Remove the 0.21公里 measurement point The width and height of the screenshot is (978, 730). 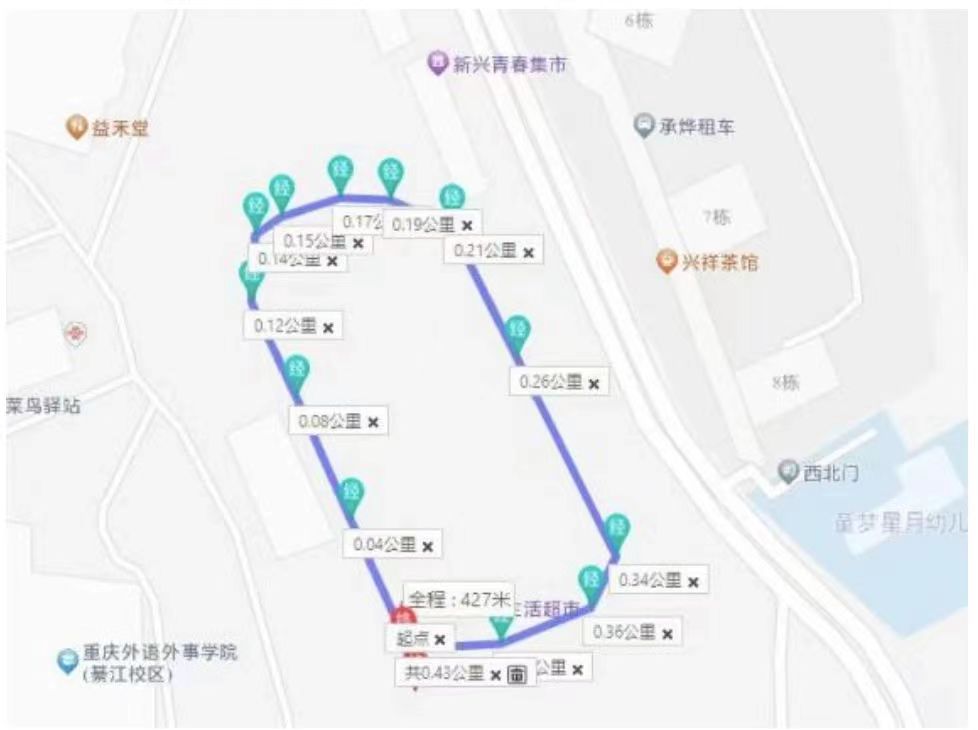(x=529, y=253)
